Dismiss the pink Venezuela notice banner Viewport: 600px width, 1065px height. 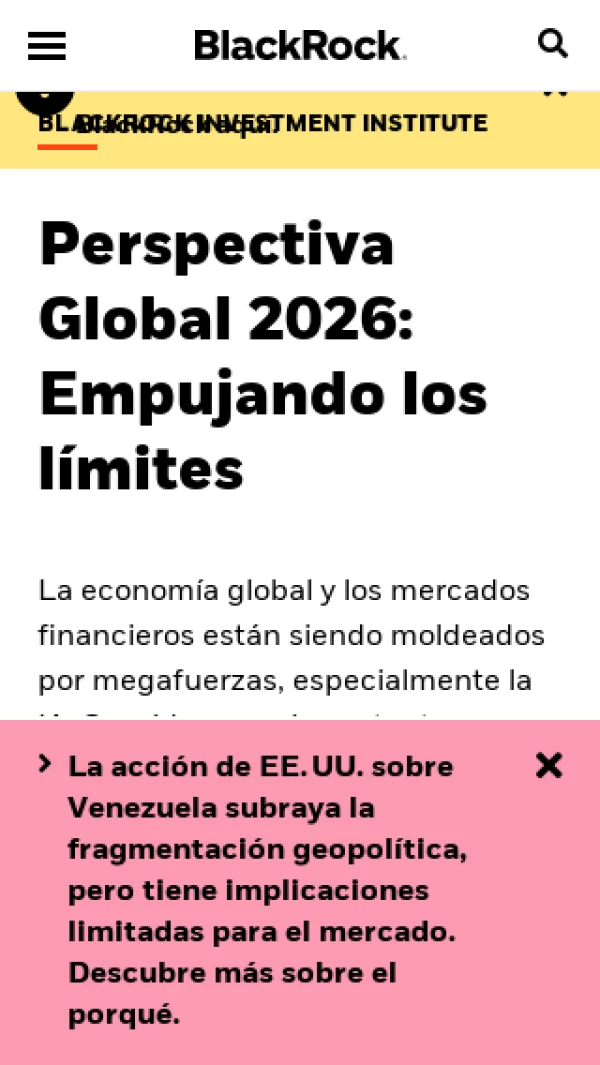(549, 766)
